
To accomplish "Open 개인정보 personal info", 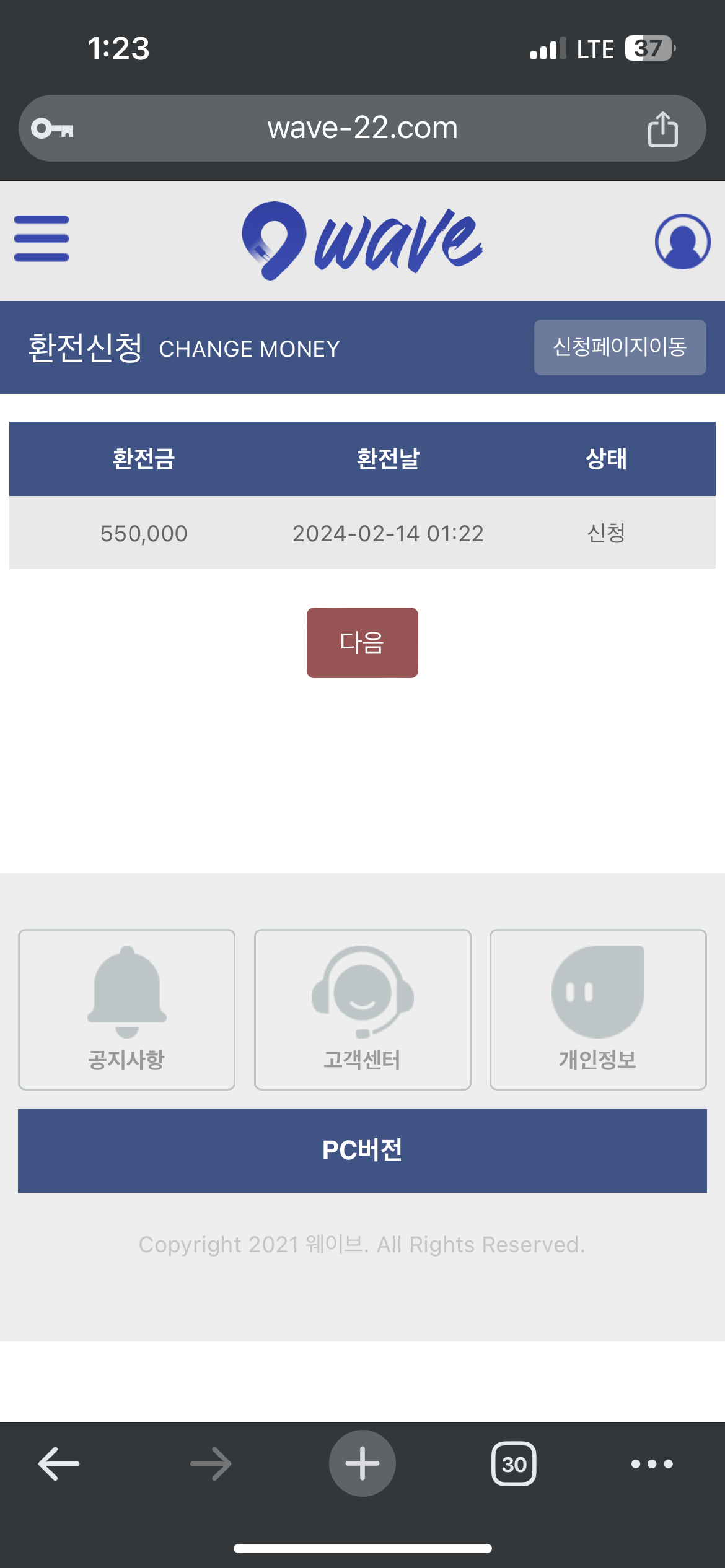I will point(598,1009).
